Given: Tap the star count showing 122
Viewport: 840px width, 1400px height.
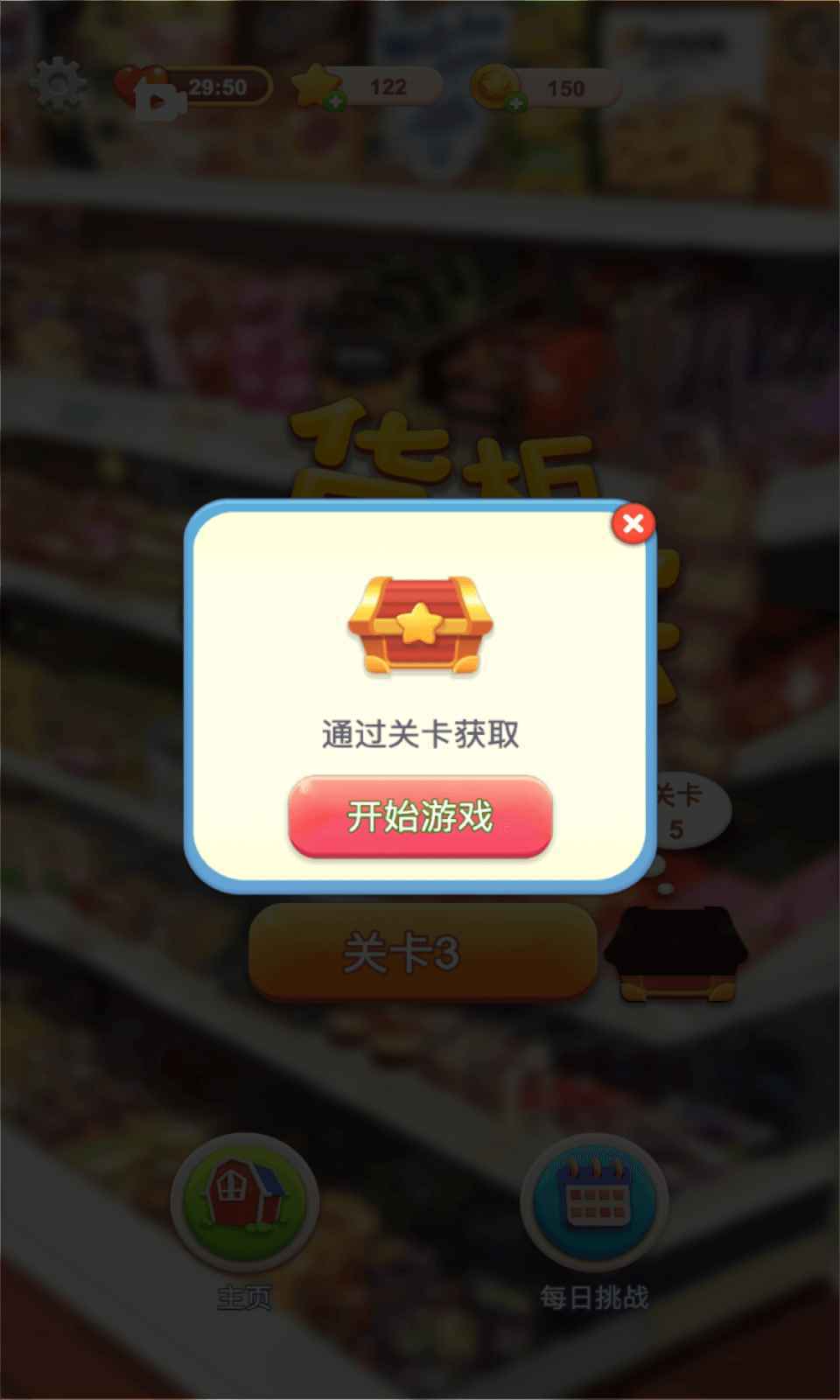Looking at the screenshot, I should (388, 87).
